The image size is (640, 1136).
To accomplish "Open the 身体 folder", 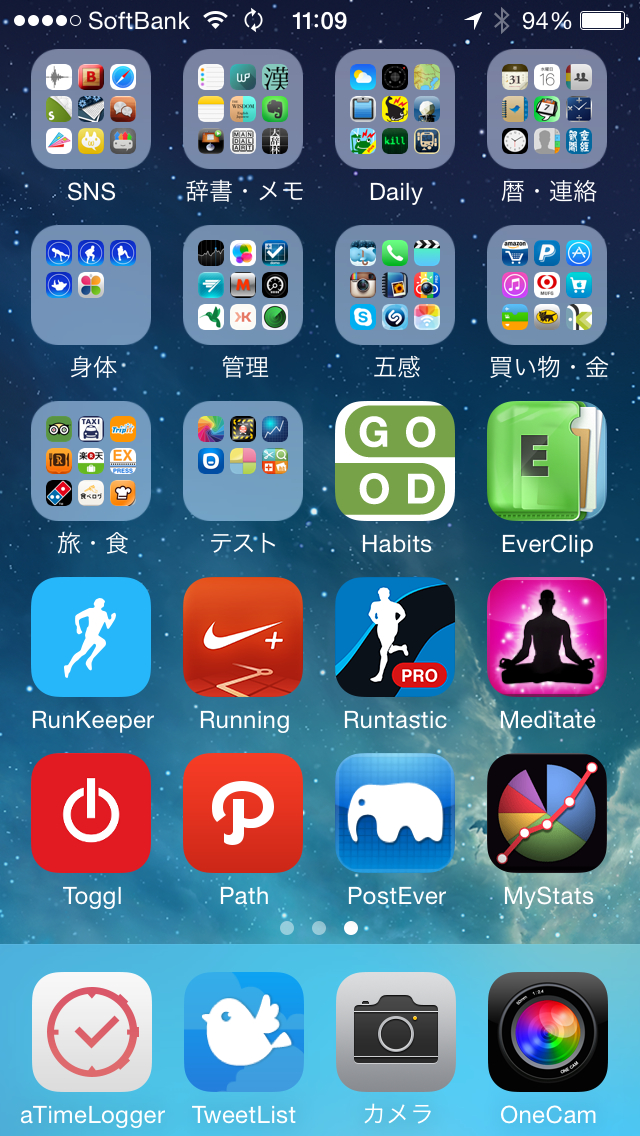I will [x=91, y=285].
